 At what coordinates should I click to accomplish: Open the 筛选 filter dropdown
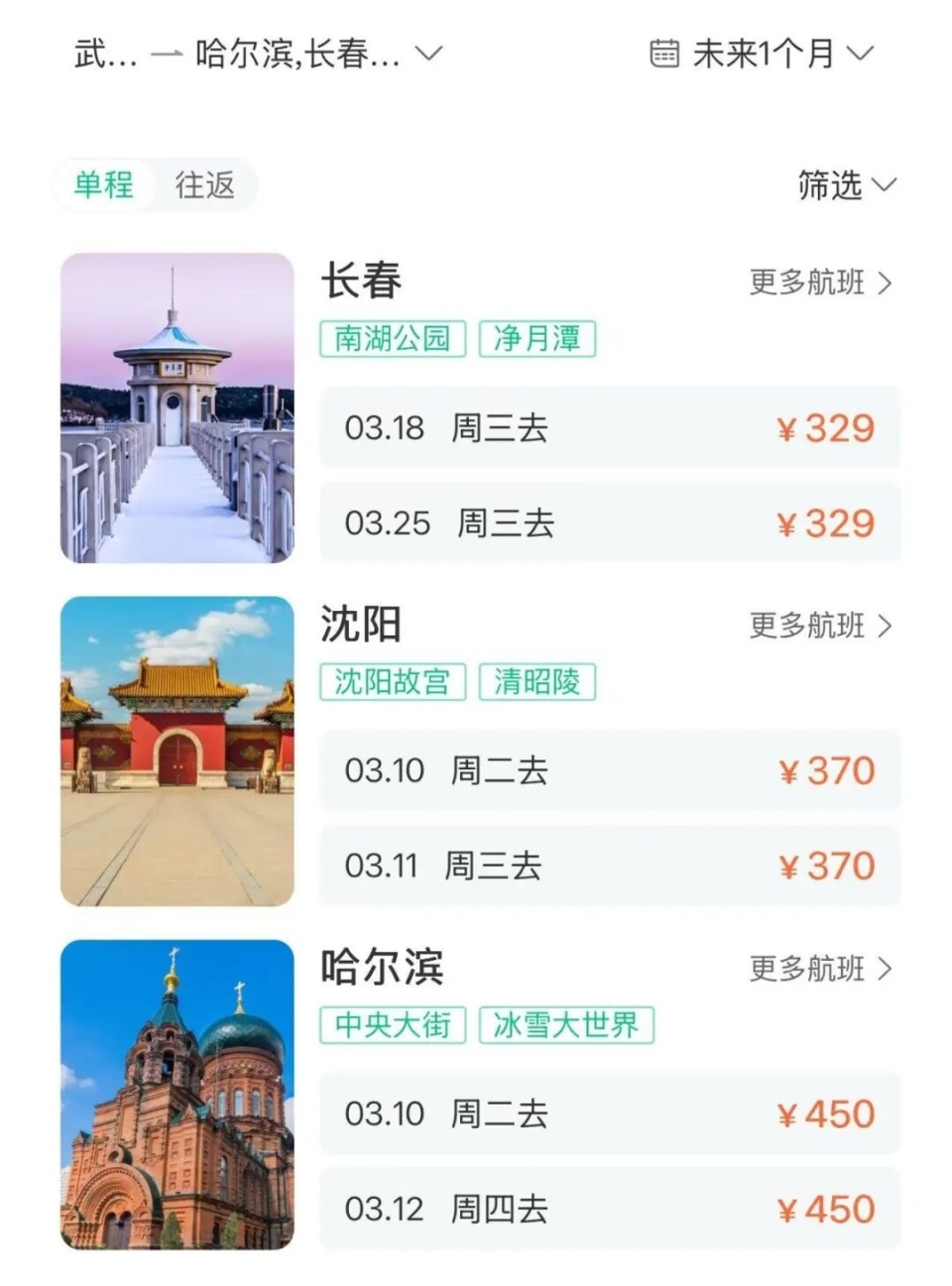(x=841, y=185)
